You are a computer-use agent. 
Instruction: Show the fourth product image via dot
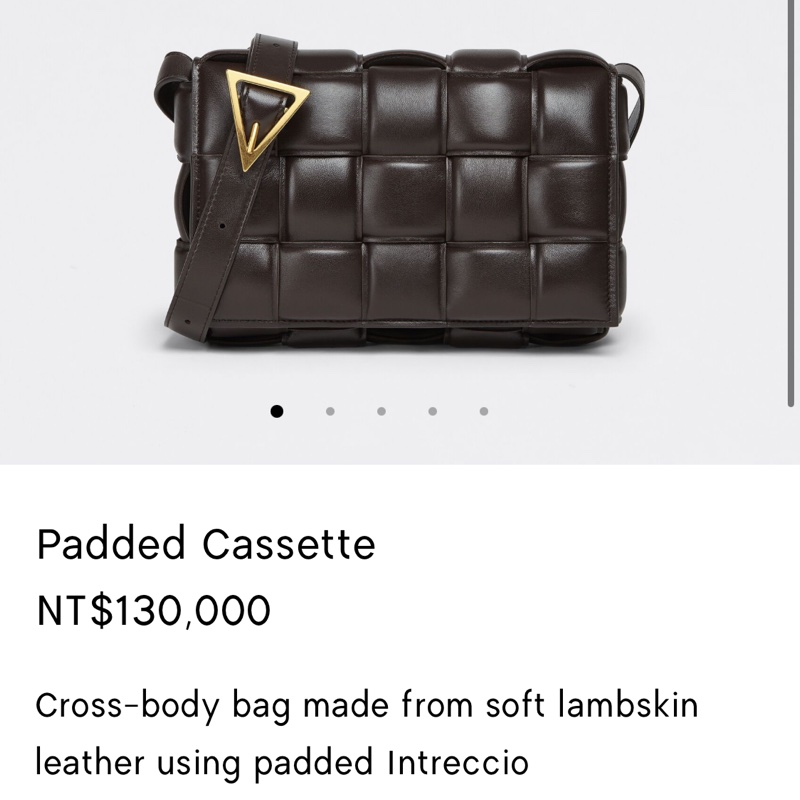432,410
